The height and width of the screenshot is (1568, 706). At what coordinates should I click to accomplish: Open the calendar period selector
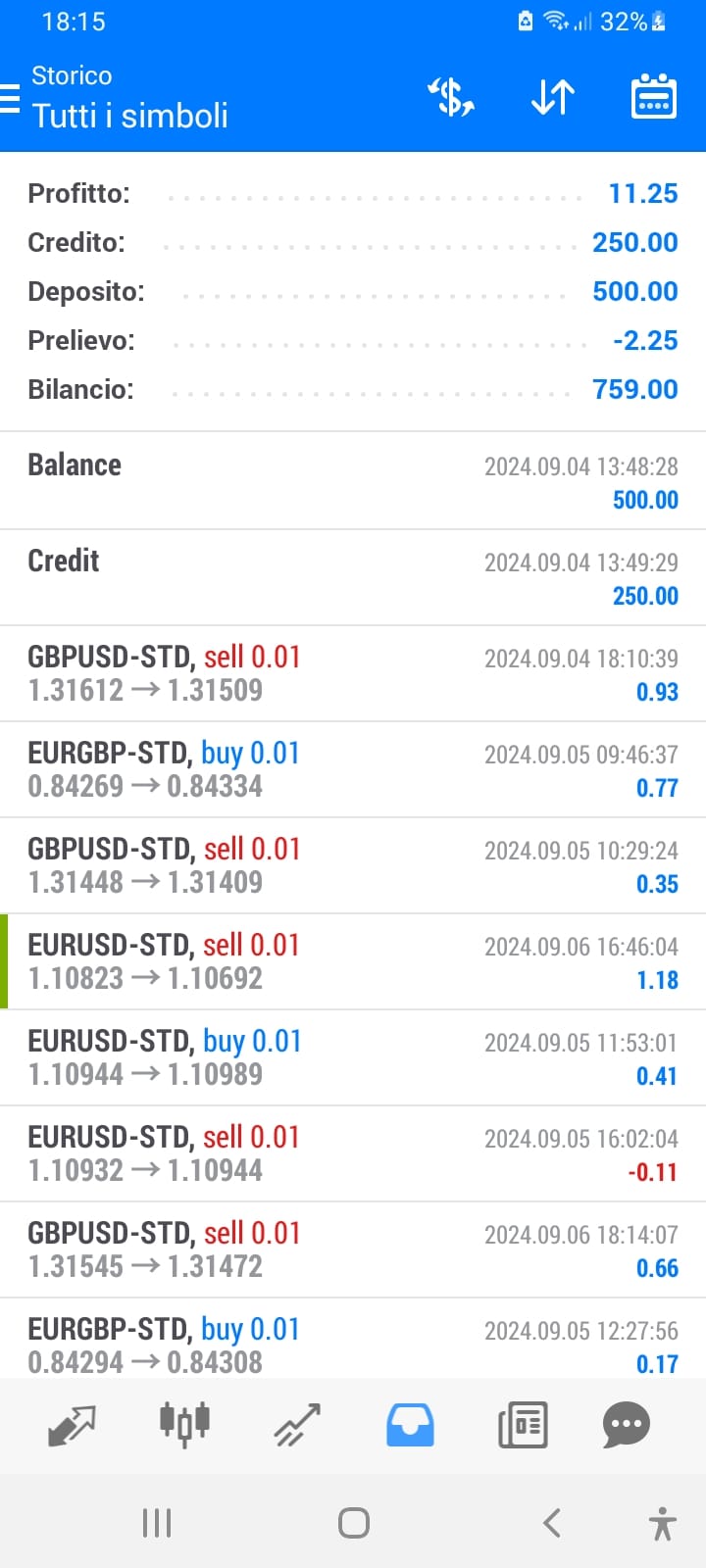tap(653, 97)
